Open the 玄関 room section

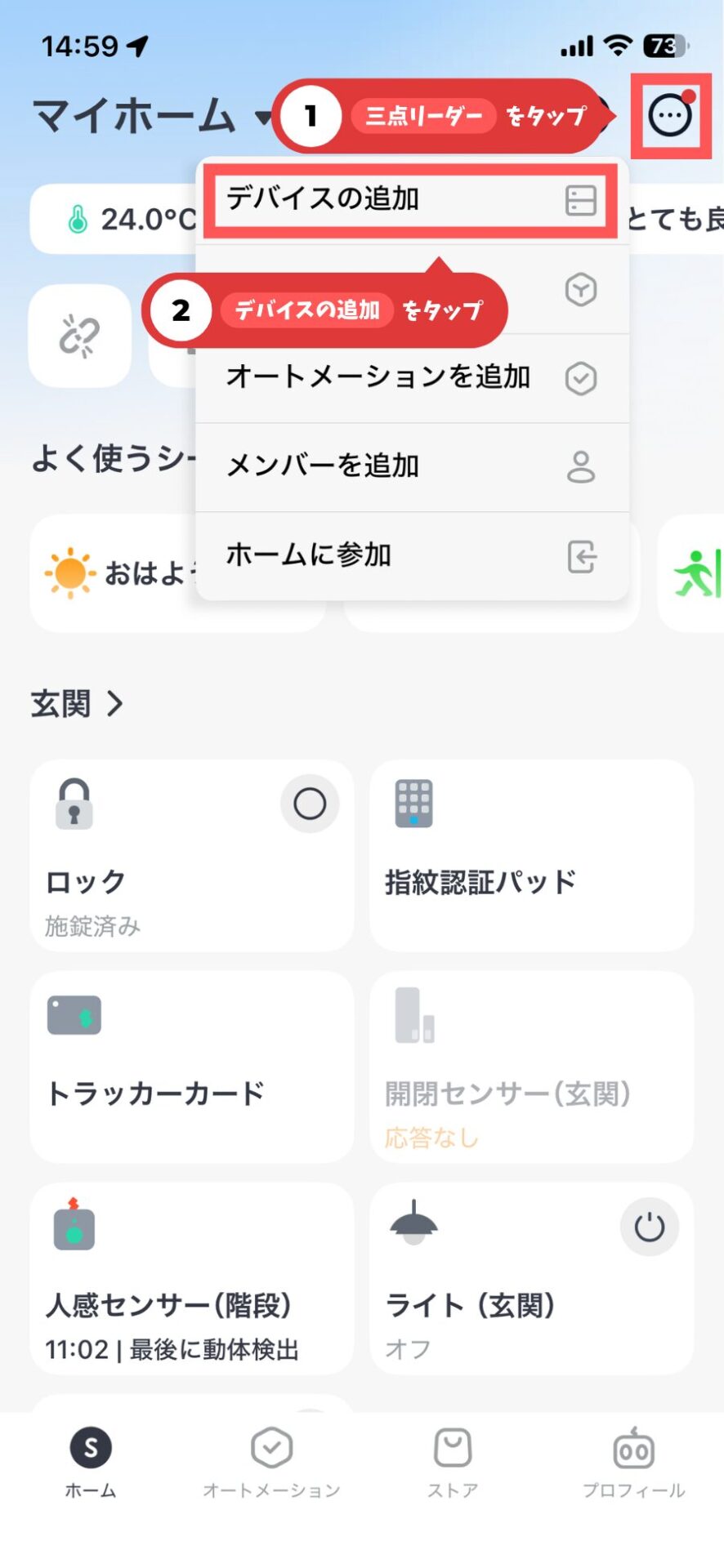(x=78, y=703)
